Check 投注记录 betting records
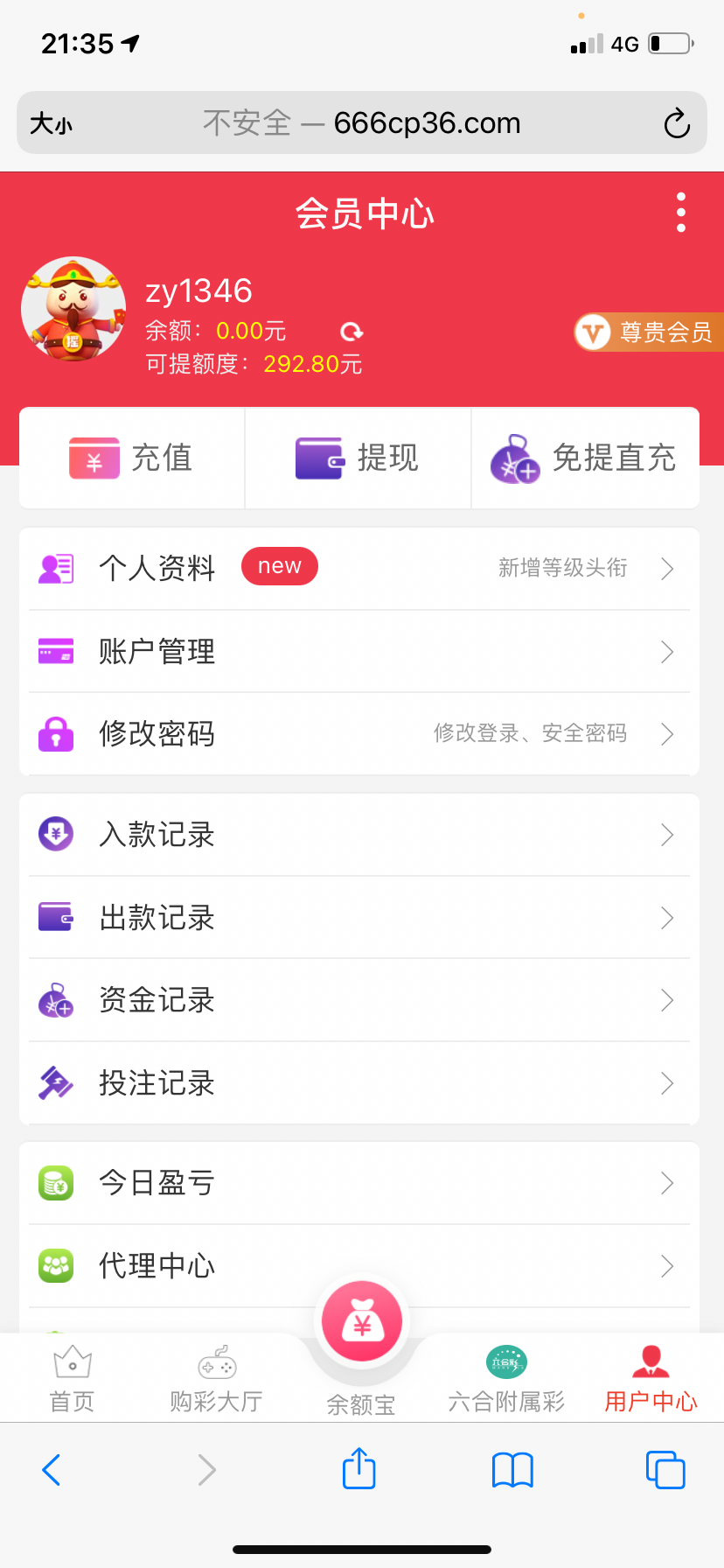The image size is (724, 1568). (x=359, y=1083)
